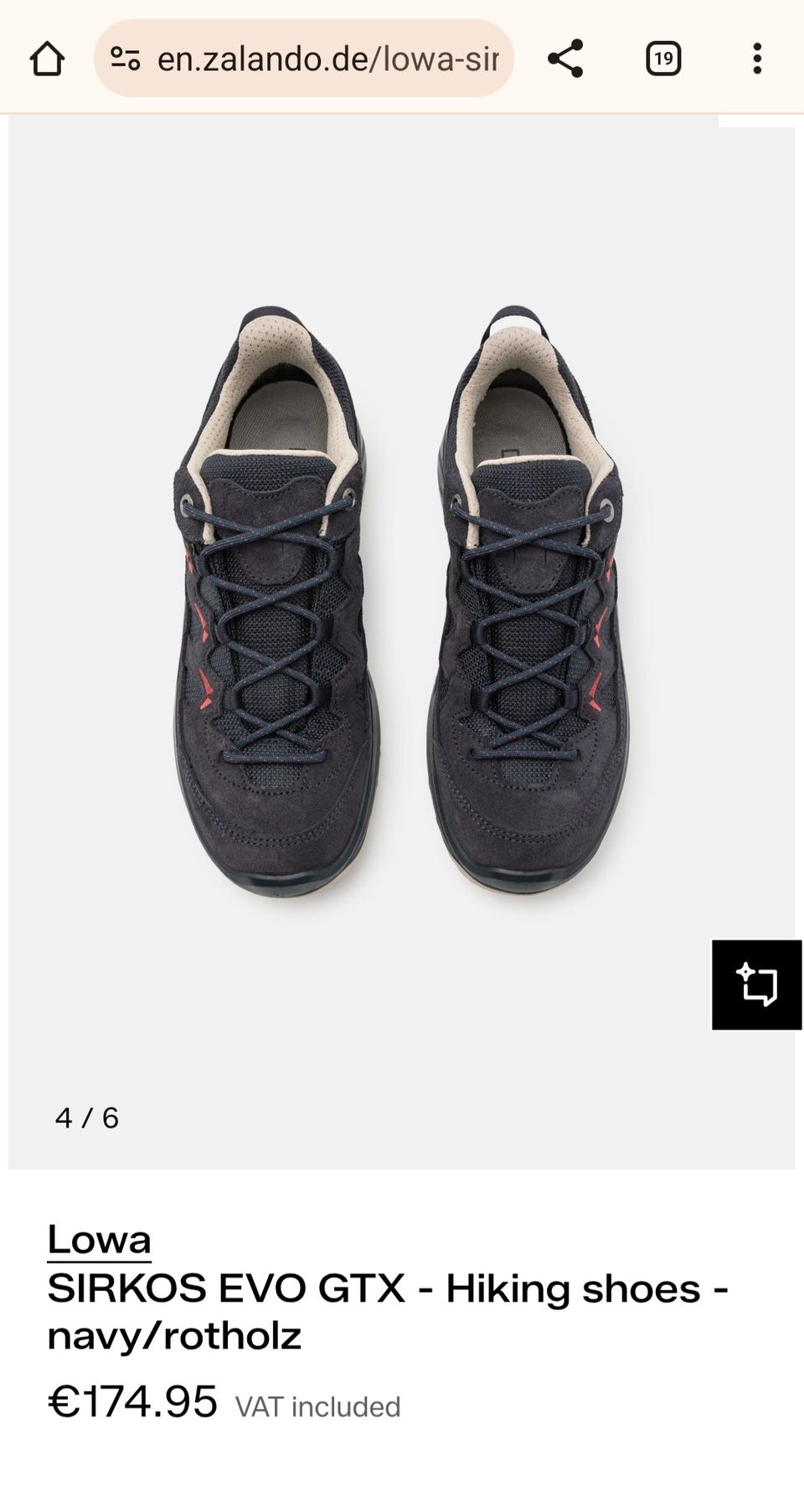Open the tab switcher showing 19 tabs
804x1512 pixels.
[663, 59]
